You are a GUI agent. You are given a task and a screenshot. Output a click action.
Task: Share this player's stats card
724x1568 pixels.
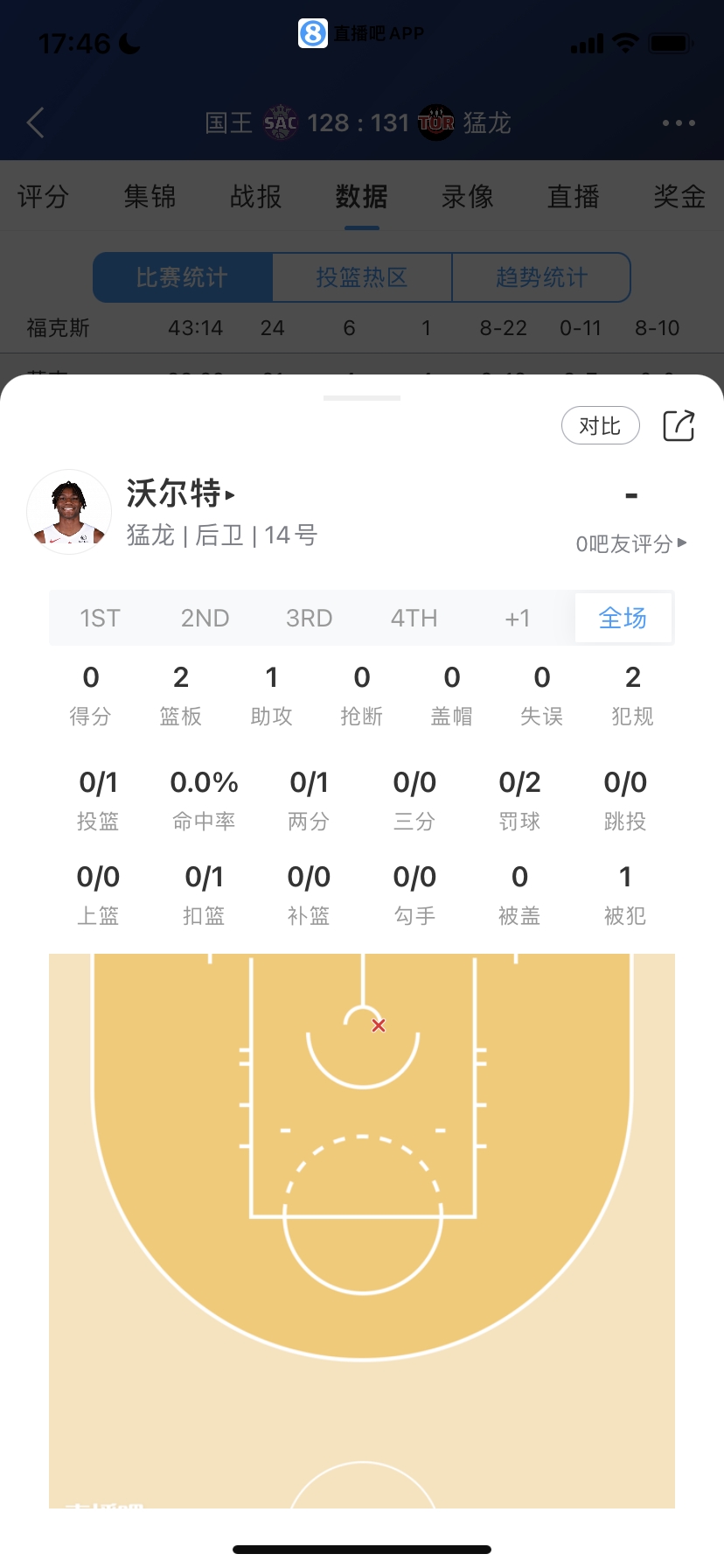pyautogui.click(x=679, y=425)
